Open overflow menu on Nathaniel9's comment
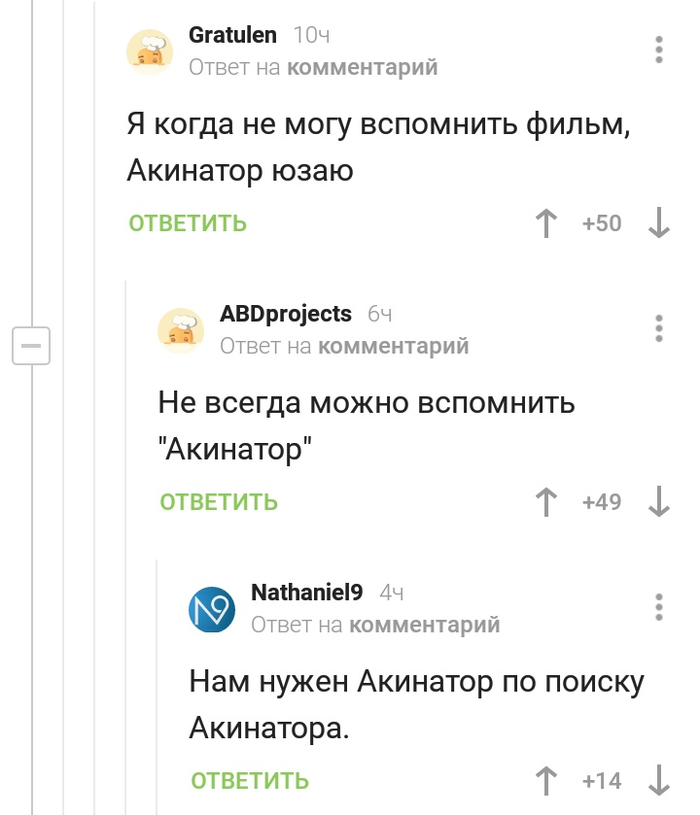The image size is (700, 815). click(658, 607)
